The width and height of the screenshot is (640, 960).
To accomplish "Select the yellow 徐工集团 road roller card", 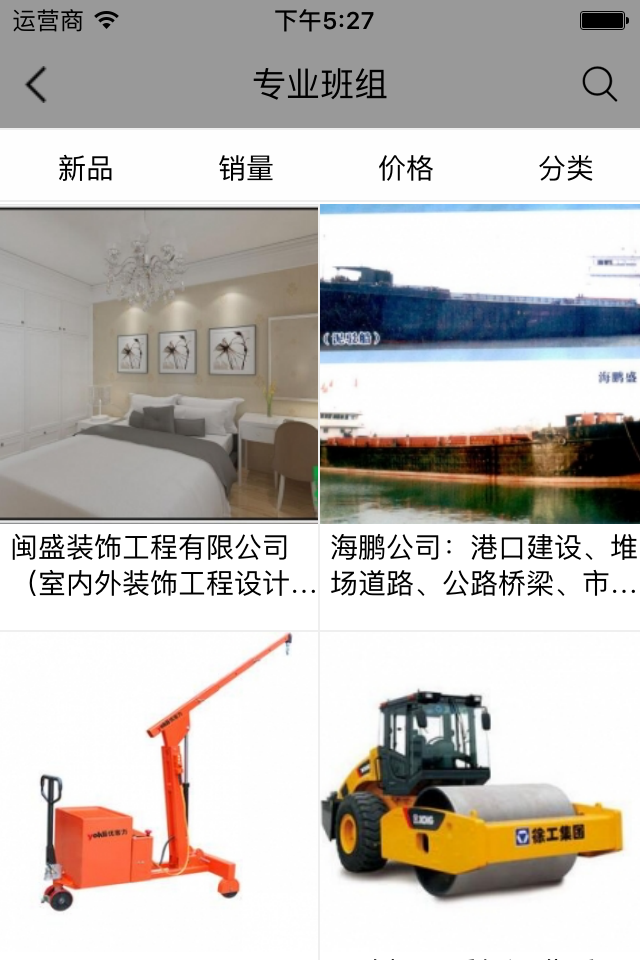I will tap(480, 790).
